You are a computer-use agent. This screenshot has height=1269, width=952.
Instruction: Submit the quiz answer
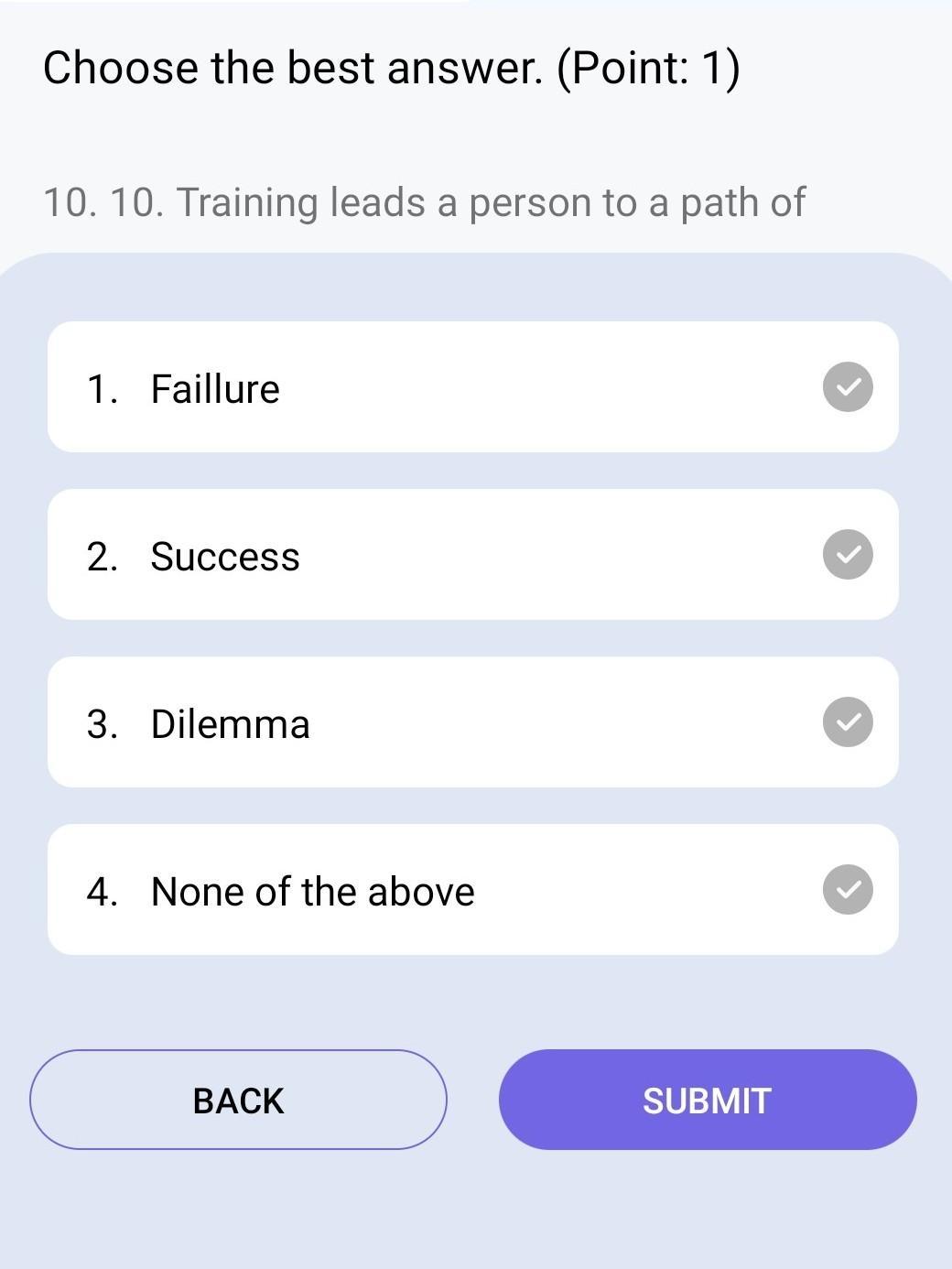click(x=707, y=1100)
